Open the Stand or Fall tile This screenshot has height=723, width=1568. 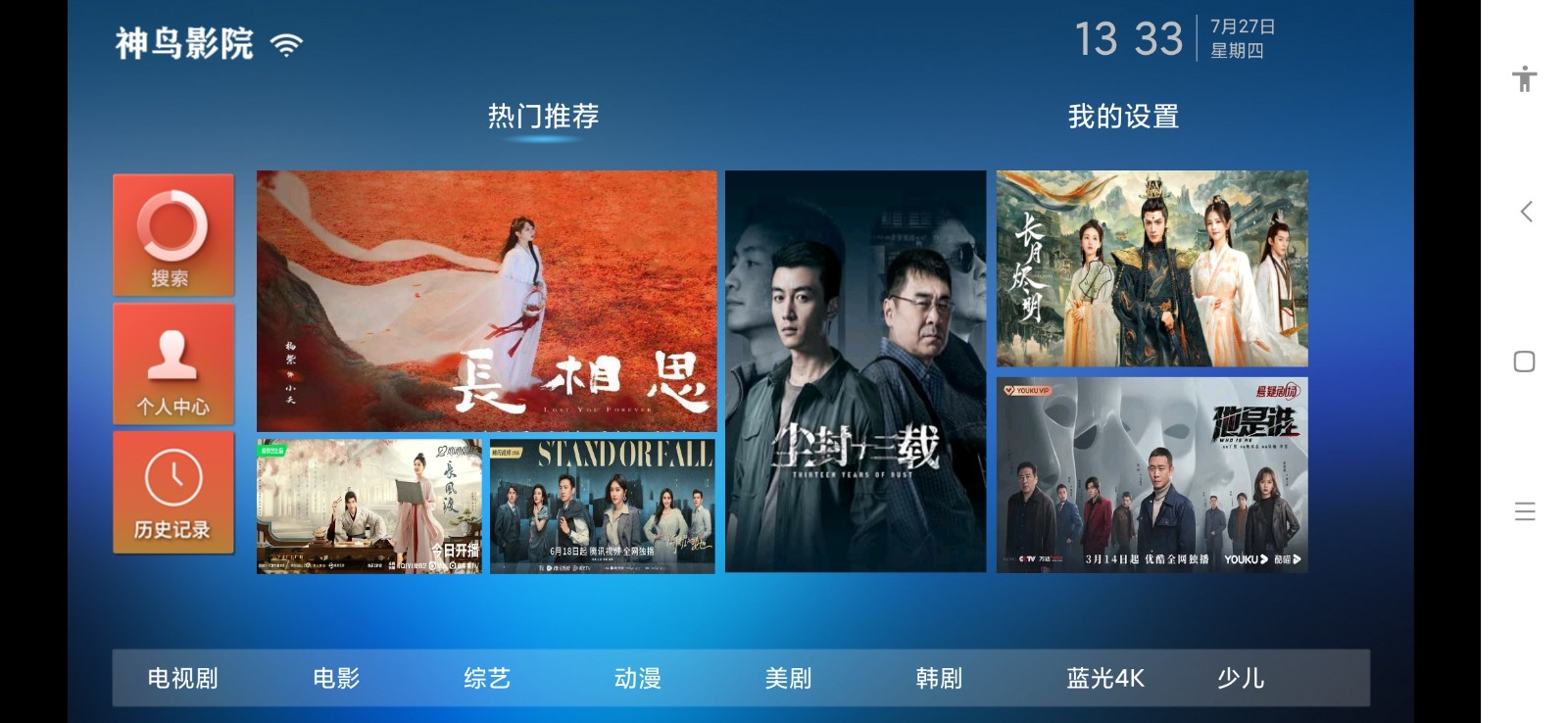[602, 506]
